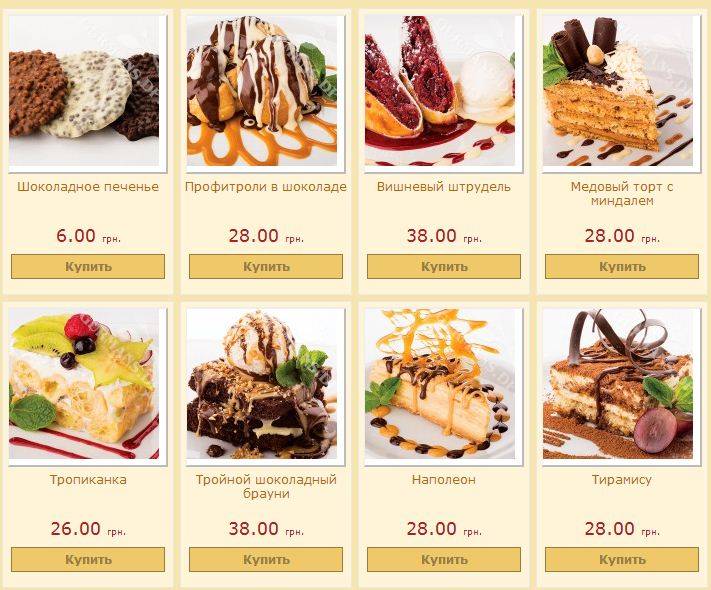View the Медовый торт с миндалем photo
The height and width of the screenshot is (590, 711).
pyautogui.click(x=618, y=91)
